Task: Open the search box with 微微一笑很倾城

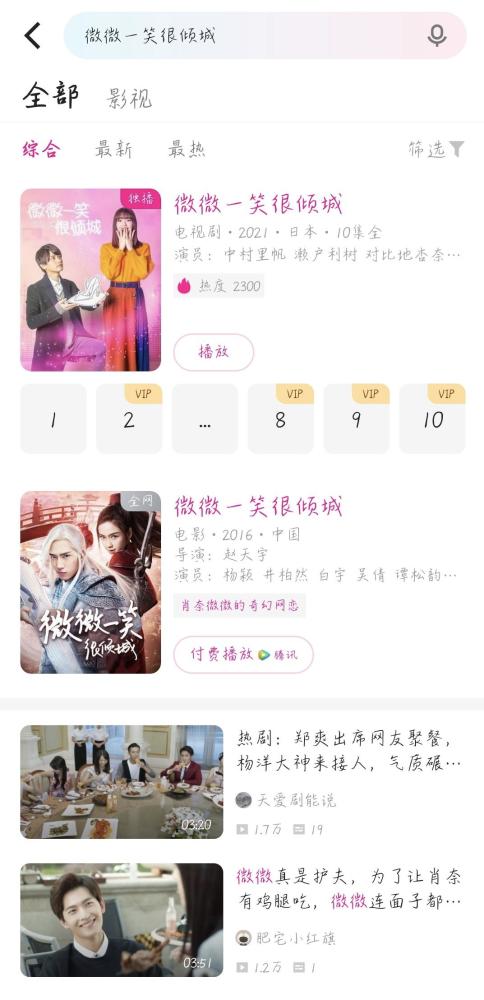Action: tap(265, 36)
